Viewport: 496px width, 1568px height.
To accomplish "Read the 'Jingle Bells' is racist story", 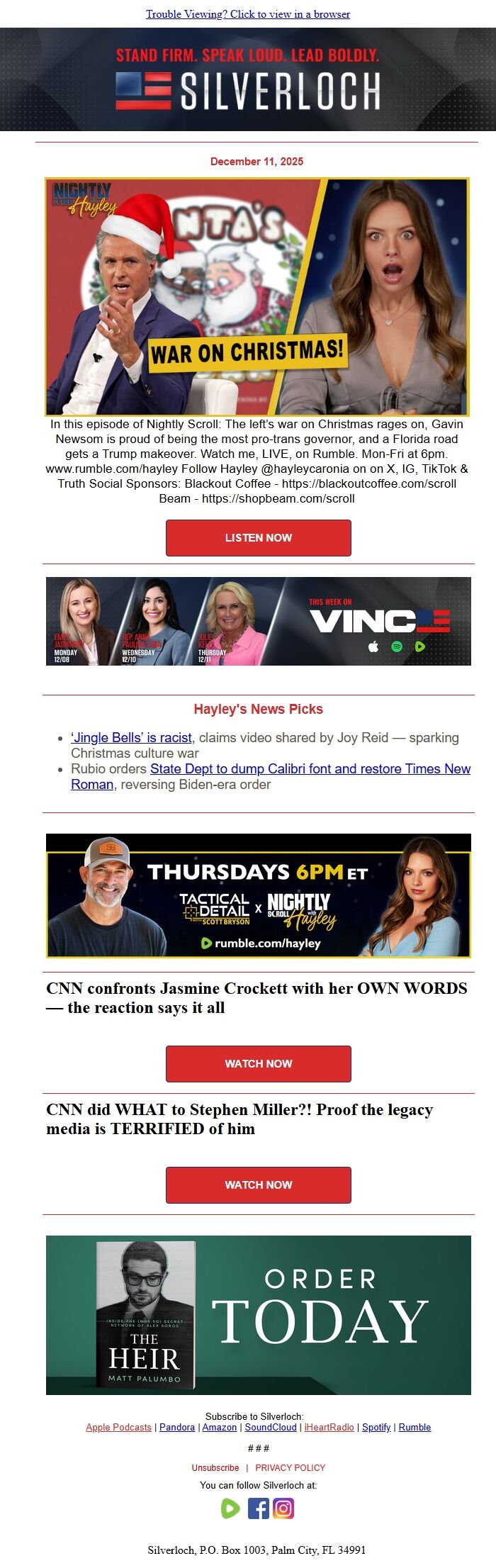I will [131, 738].
